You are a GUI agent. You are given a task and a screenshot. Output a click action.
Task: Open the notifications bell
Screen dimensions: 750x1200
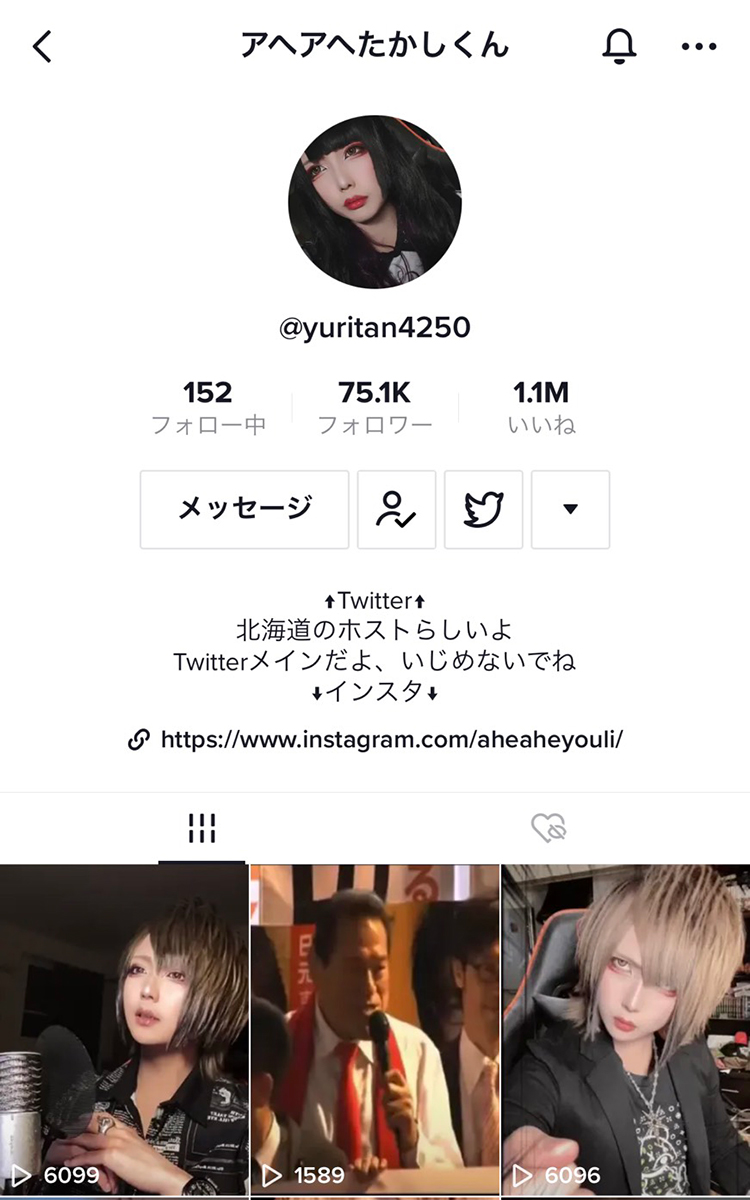[x=620, y=46]
